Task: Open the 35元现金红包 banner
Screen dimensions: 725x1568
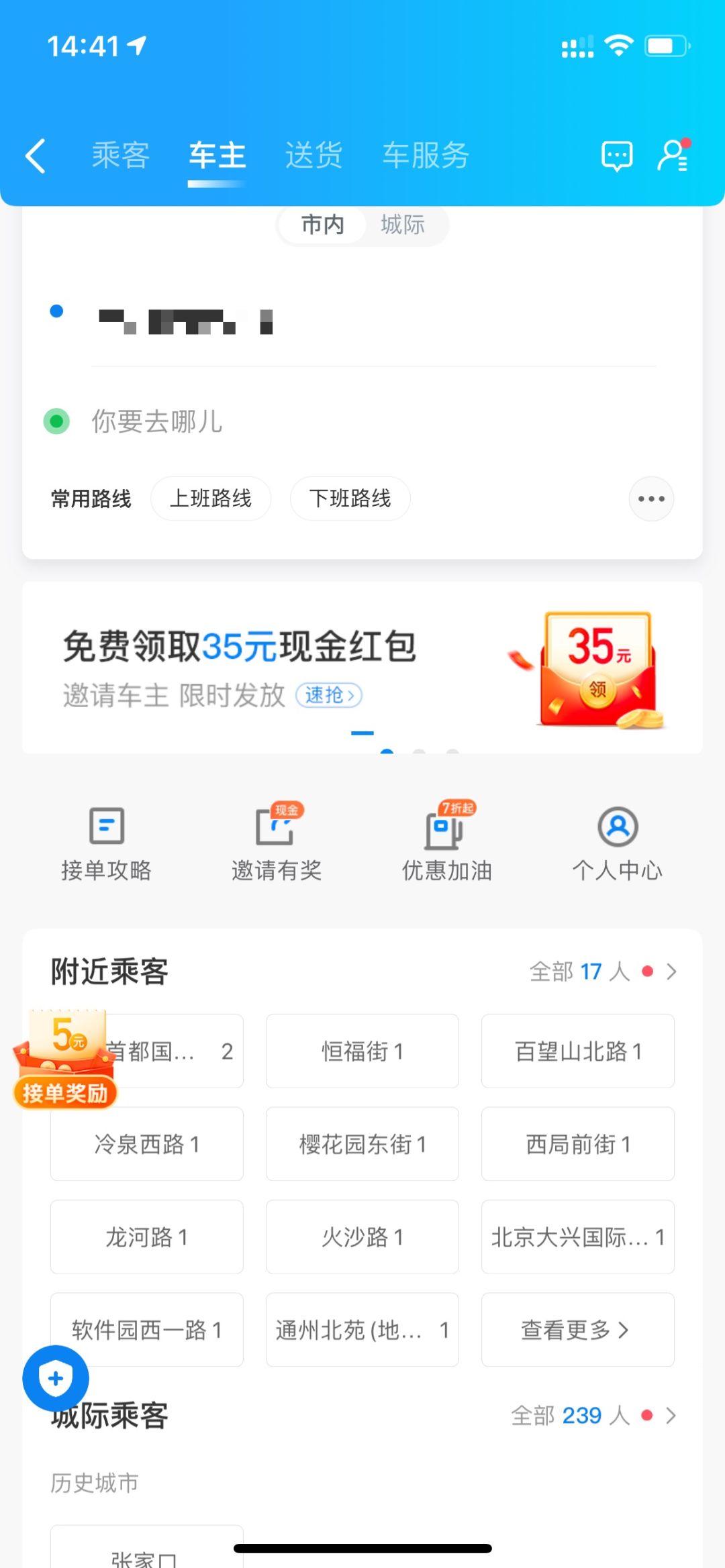Action: pos(362,668)
